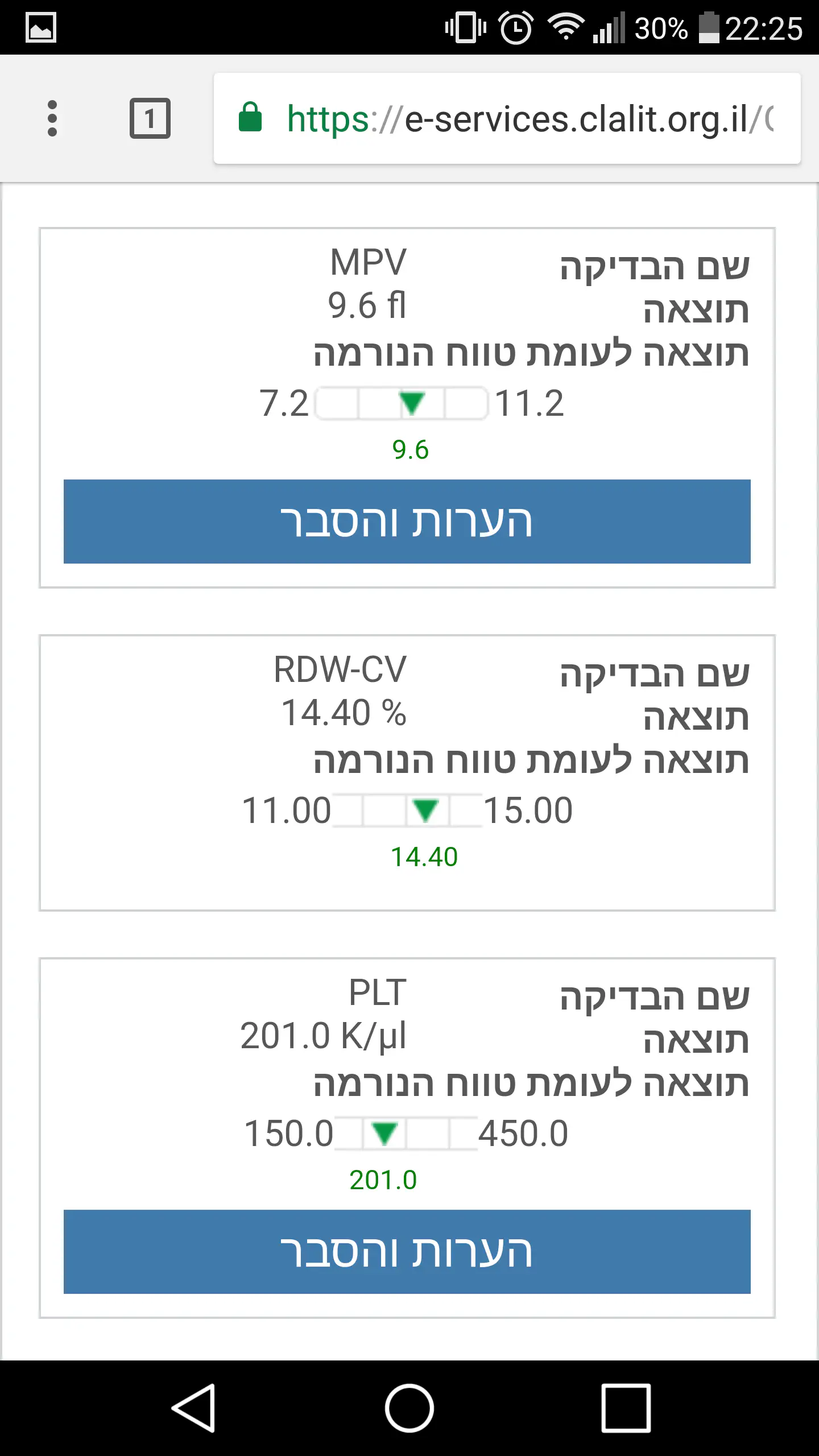Open the browser overflow menu

pyautogui.click(x=52, y=118)
